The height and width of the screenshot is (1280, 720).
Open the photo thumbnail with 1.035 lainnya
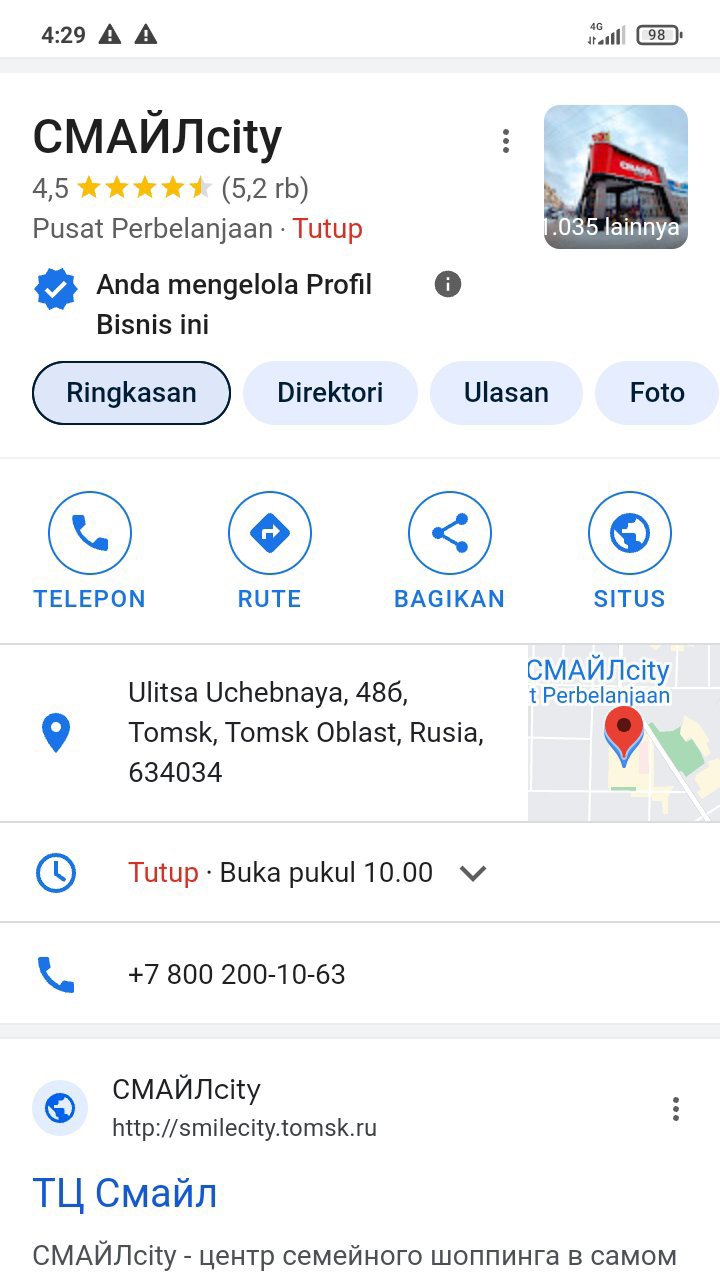(x=615, y=177)
